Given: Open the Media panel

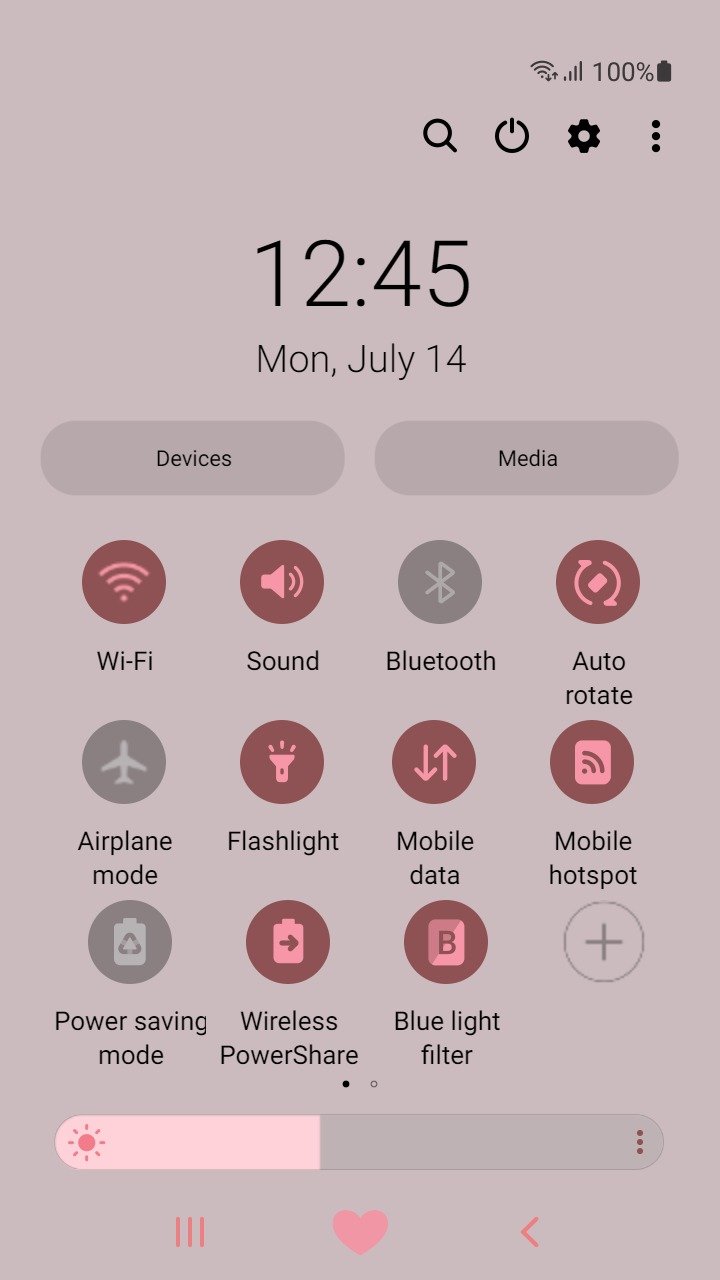Looking at the screenshot, I should point(527,458).
